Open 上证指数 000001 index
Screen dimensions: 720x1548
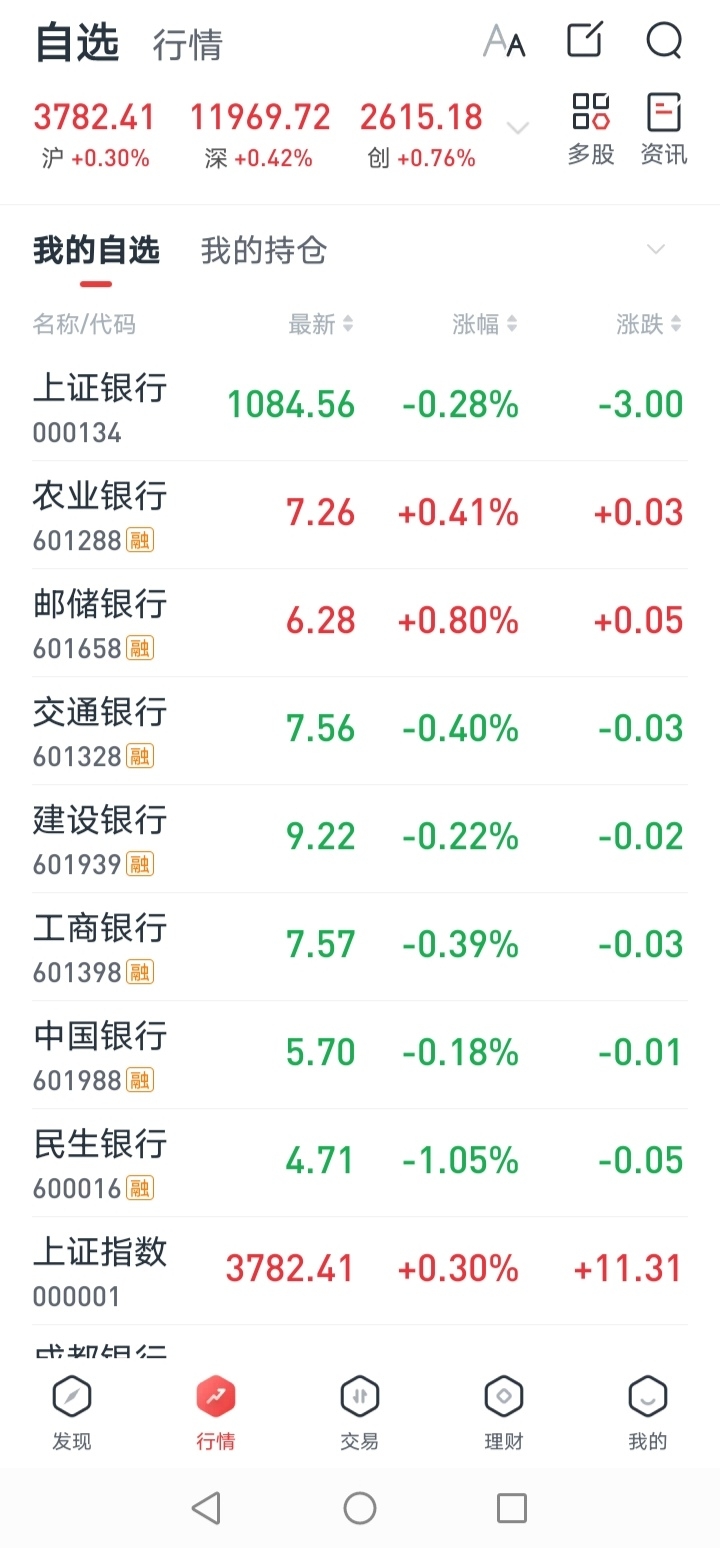tap(360, 1271)
